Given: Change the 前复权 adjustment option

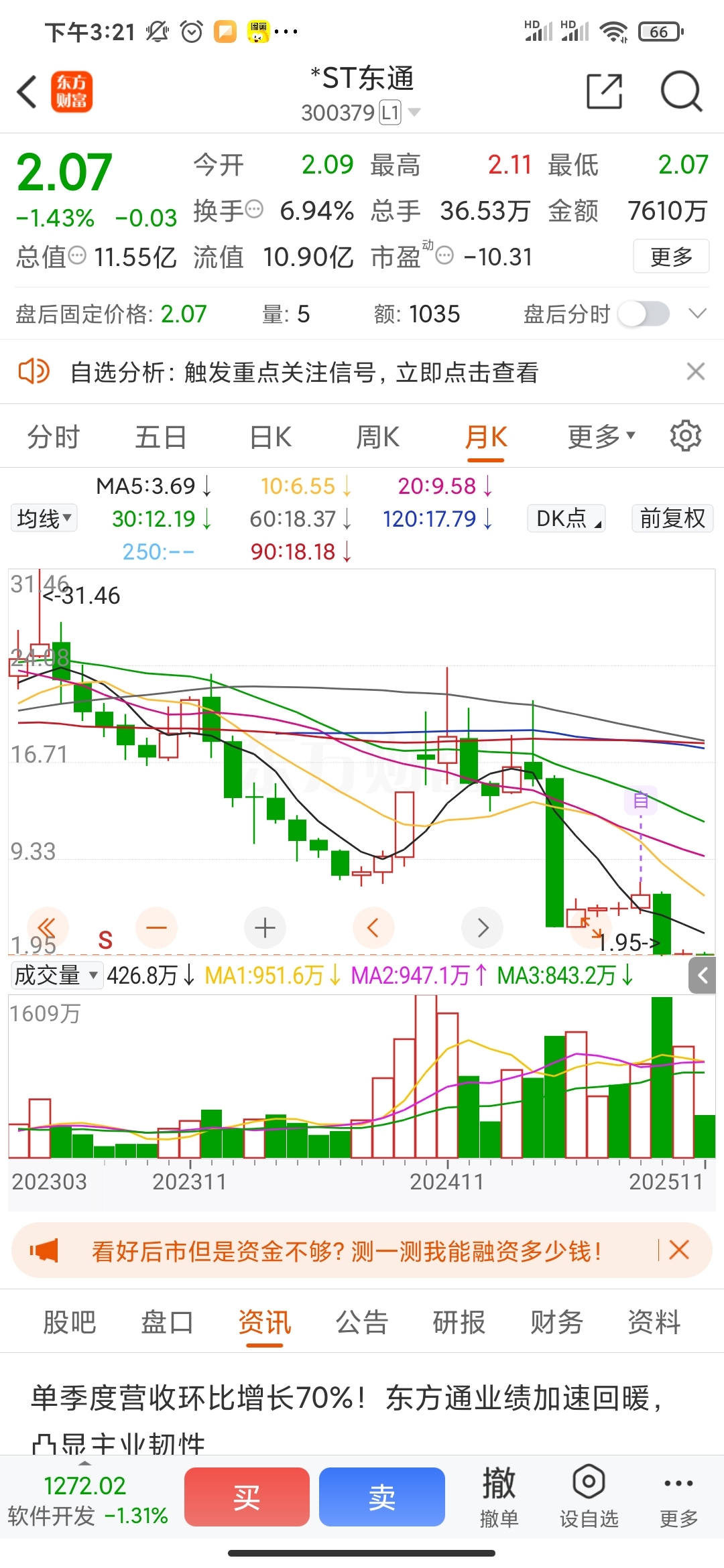Looking at the screenshot, I should tap(672, 518).
